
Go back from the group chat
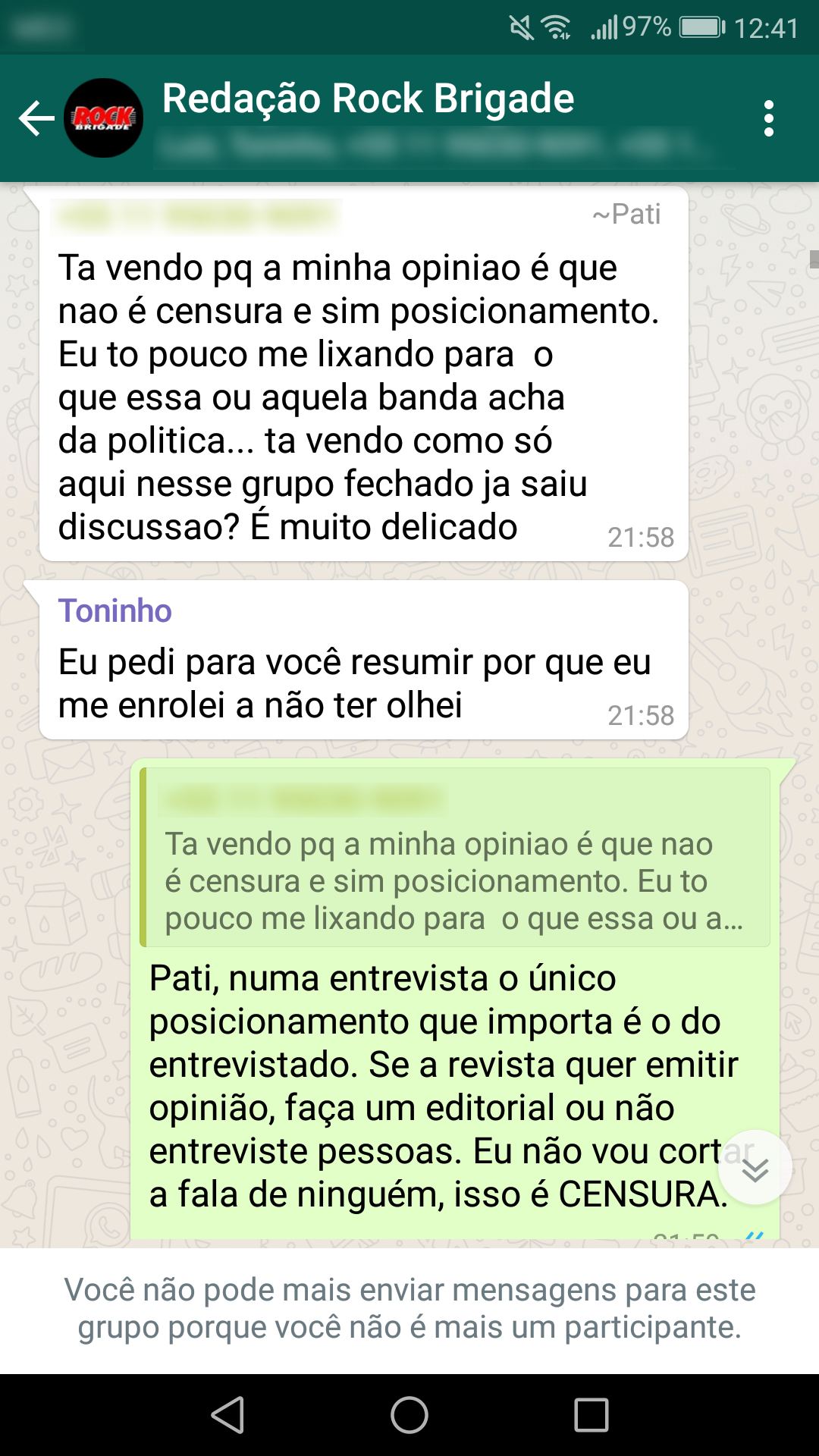coord(36,119)
